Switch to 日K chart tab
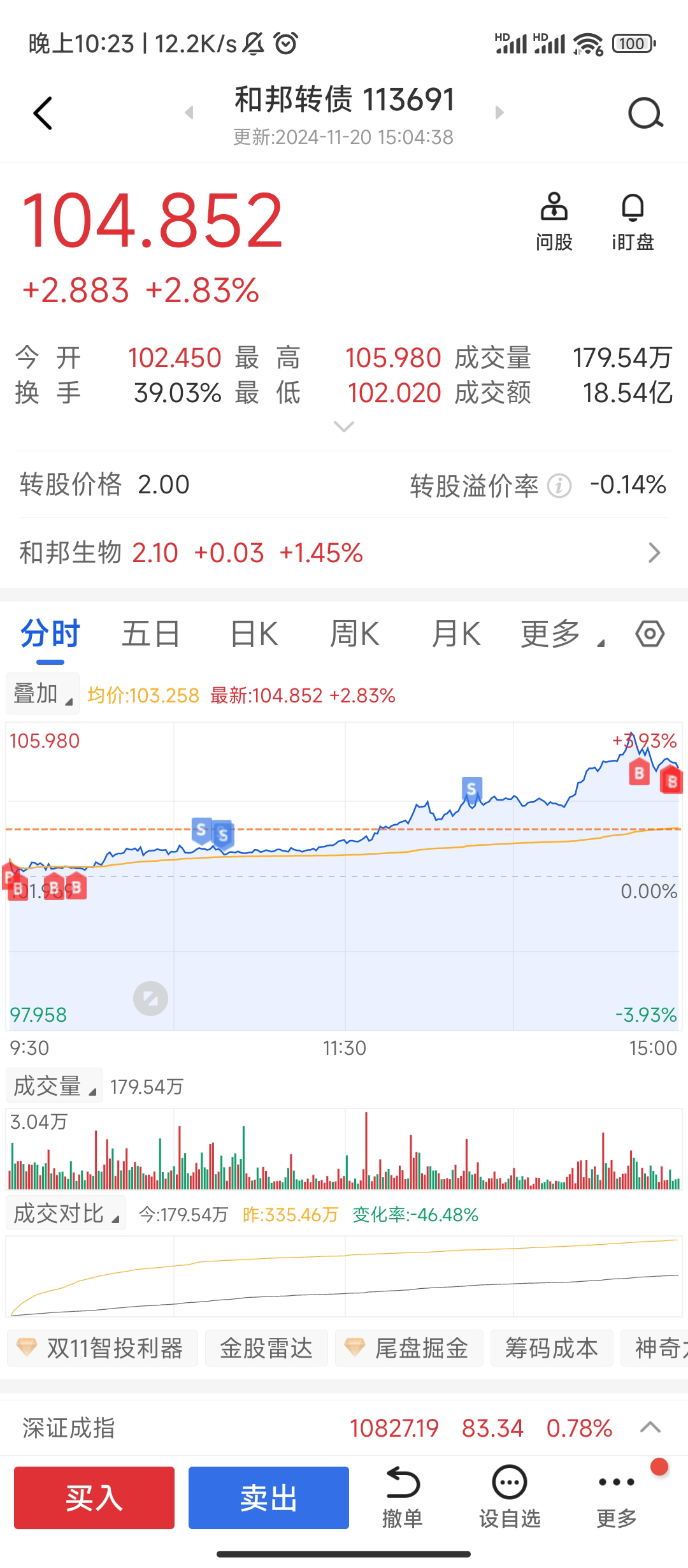688x1568 pixels. point(254,634)
